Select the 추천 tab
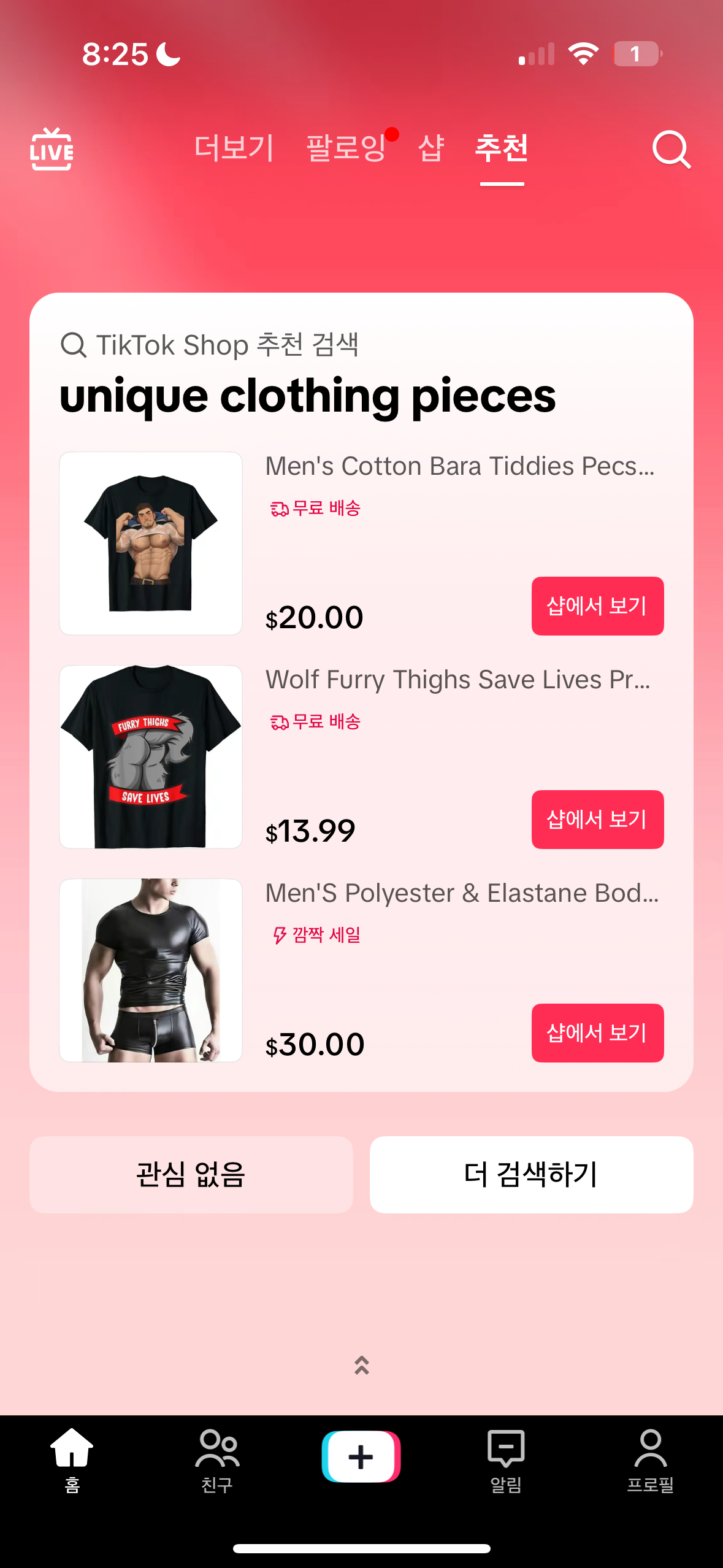Viewport: 723px width, 1568px height. (502, 148)
